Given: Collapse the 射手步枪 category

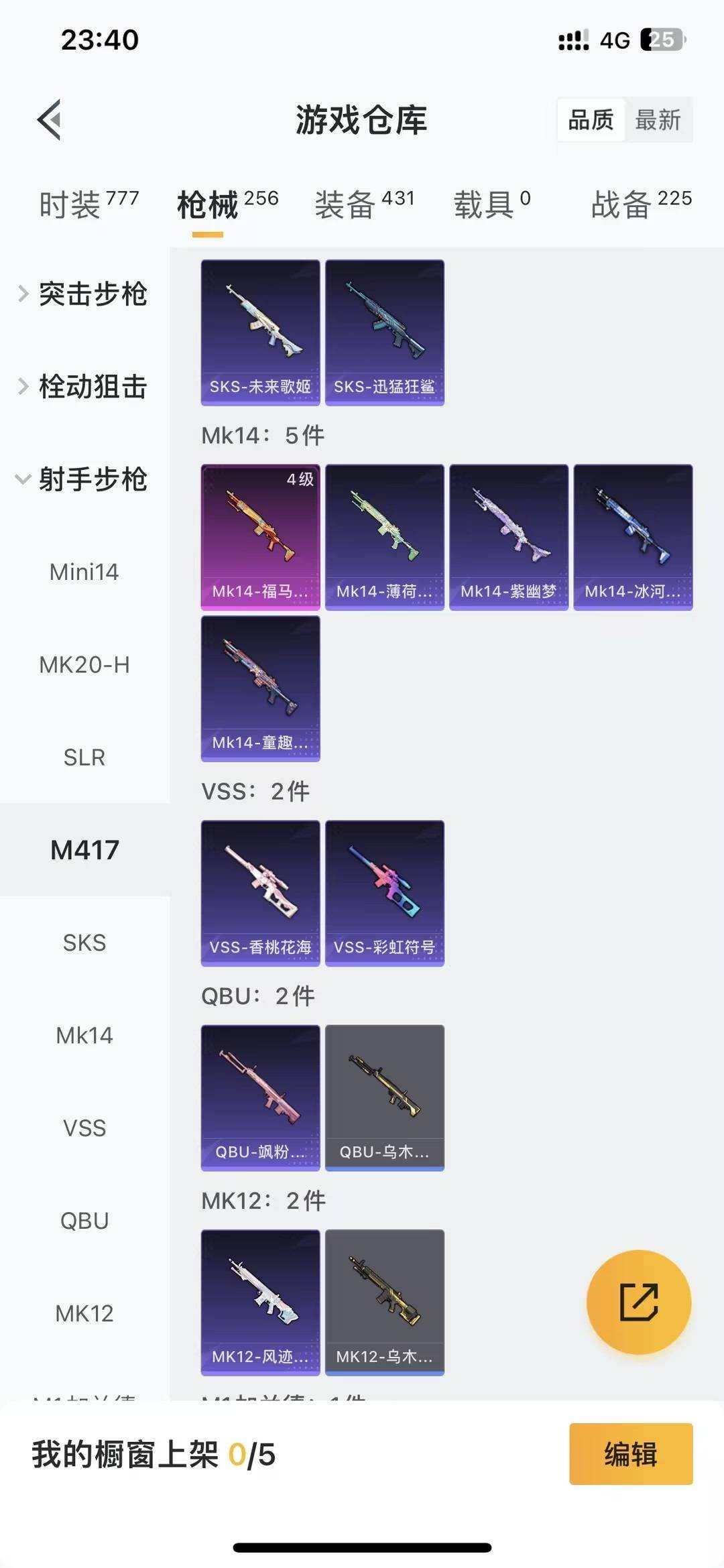Looking at the screenshot, I should tap(84, 479).
